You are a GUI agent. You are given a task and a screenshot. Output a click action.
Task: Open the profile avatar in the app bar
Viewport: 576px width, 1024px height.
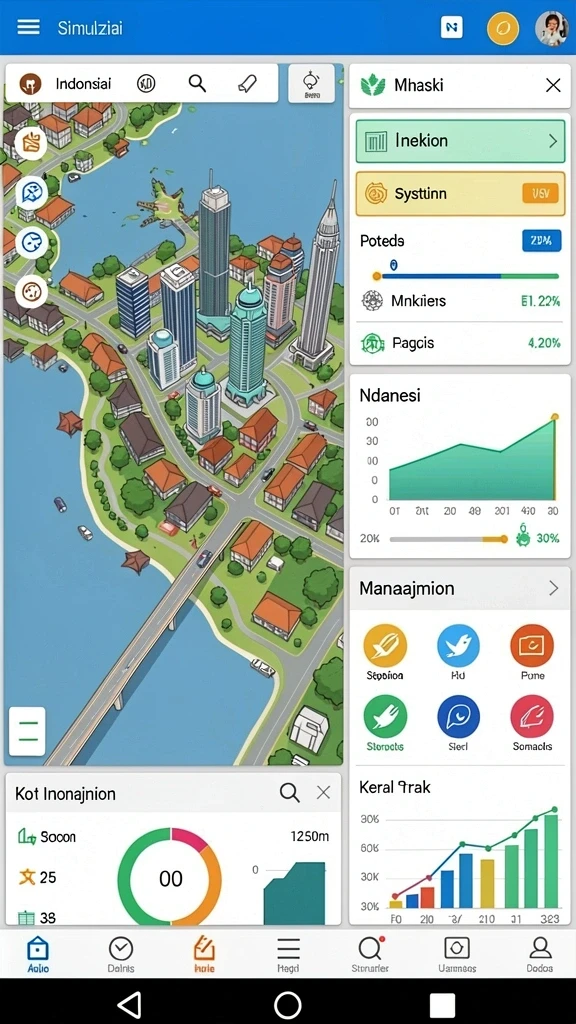pyautogui.click(x=551, y=28)
